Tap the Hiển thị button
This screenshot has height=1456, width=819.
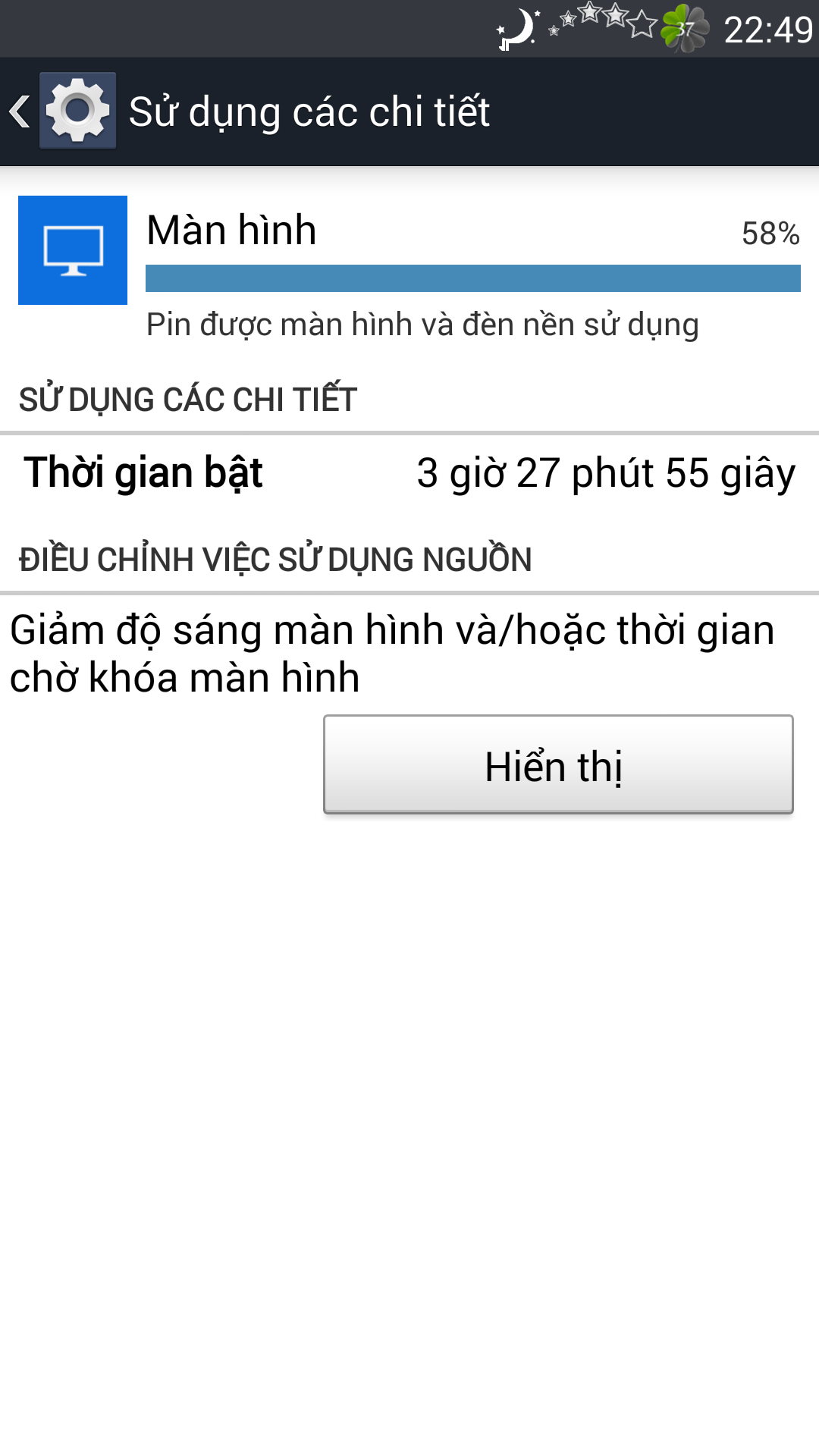[558, 764]
